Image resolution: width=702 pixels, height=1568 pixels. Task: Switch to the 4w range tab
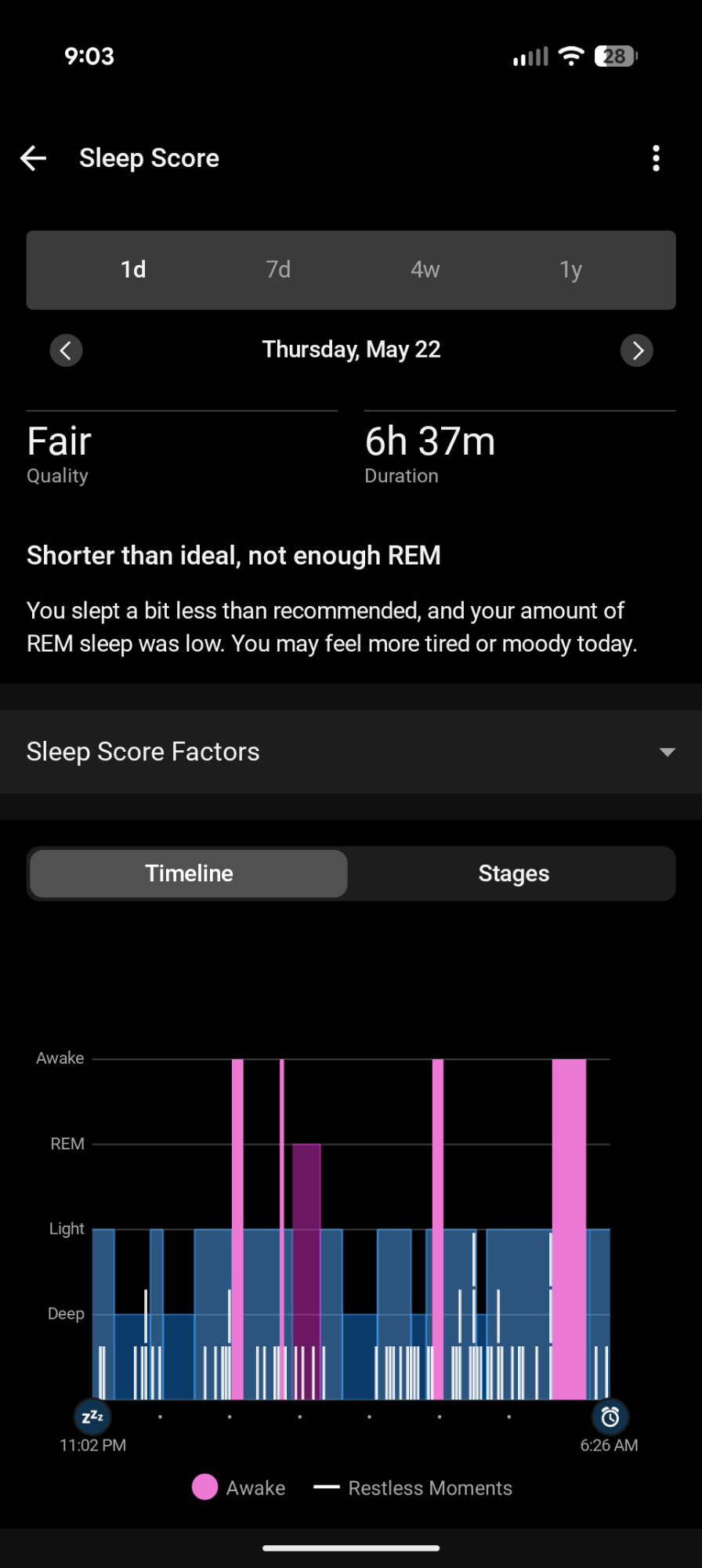[x=425, y=270]
